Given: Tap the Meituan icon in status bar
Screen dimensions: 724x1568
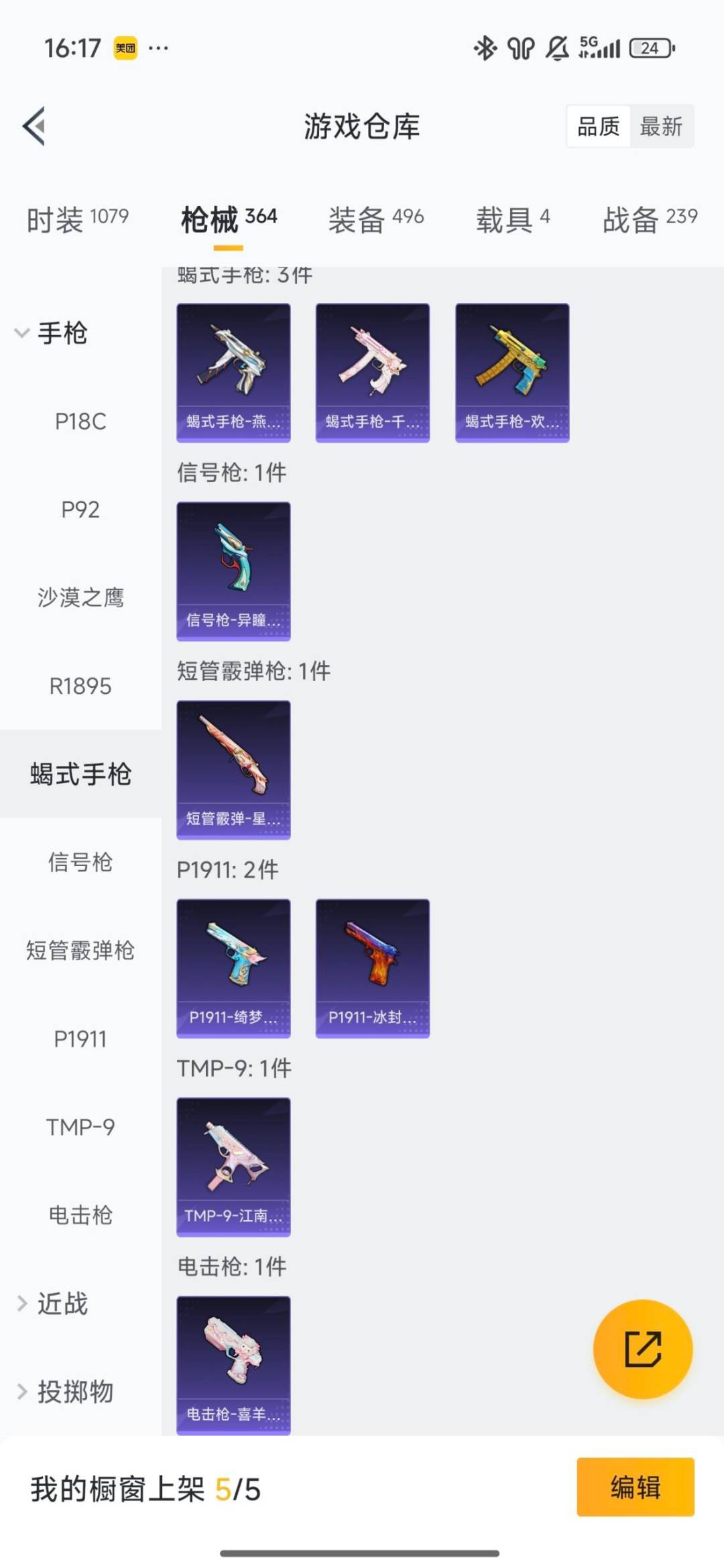Looking at the screenshot, I should 123,47.
